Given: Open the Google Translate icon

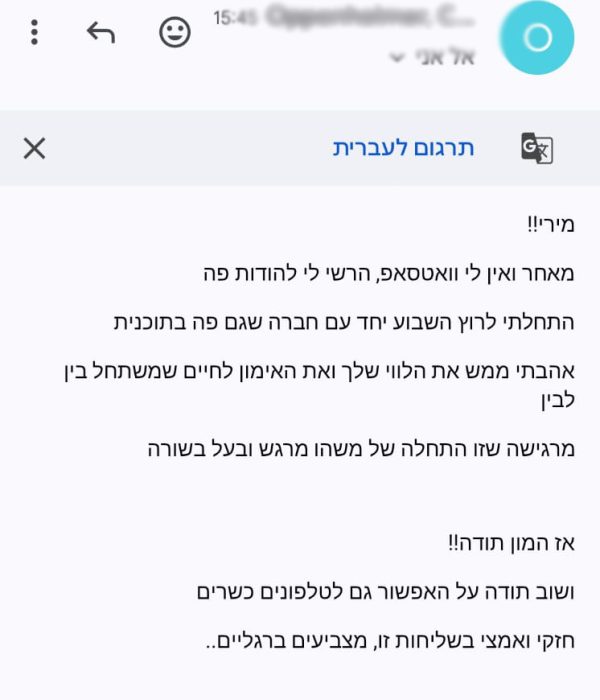Looking at the screenshot, I should point(537,149).
